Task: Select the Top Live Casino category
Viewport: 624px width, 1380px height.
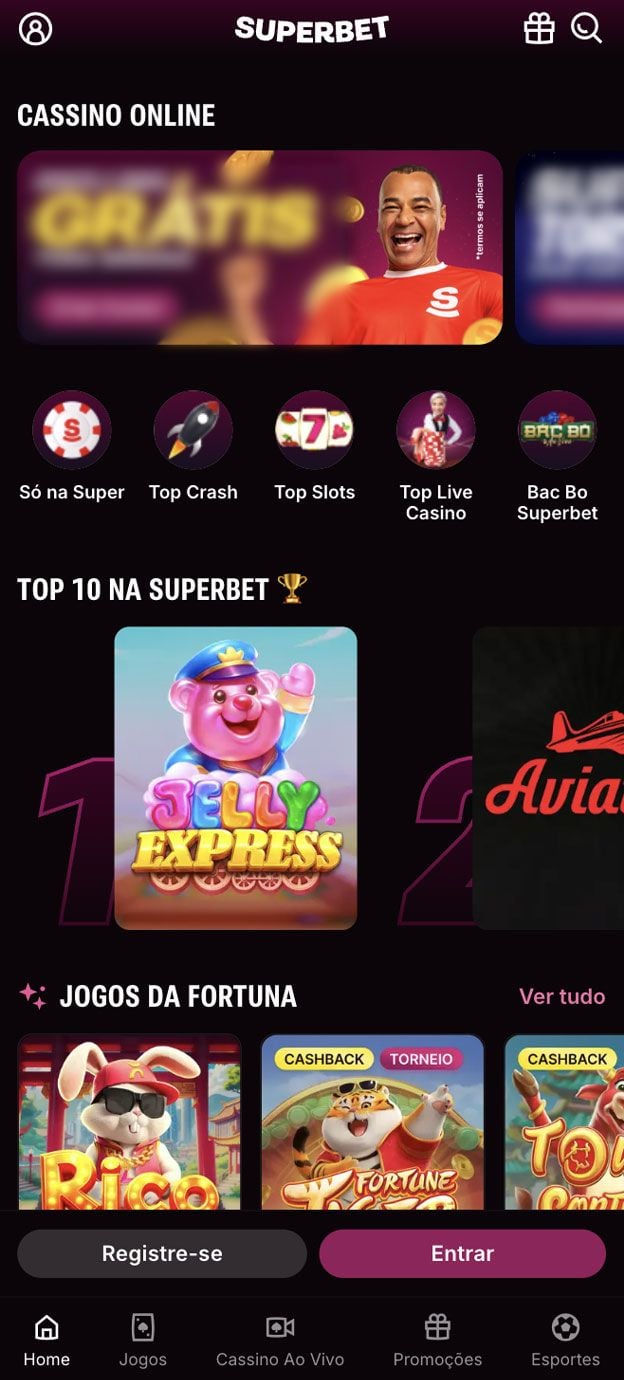Action: (x=436, y=430)
